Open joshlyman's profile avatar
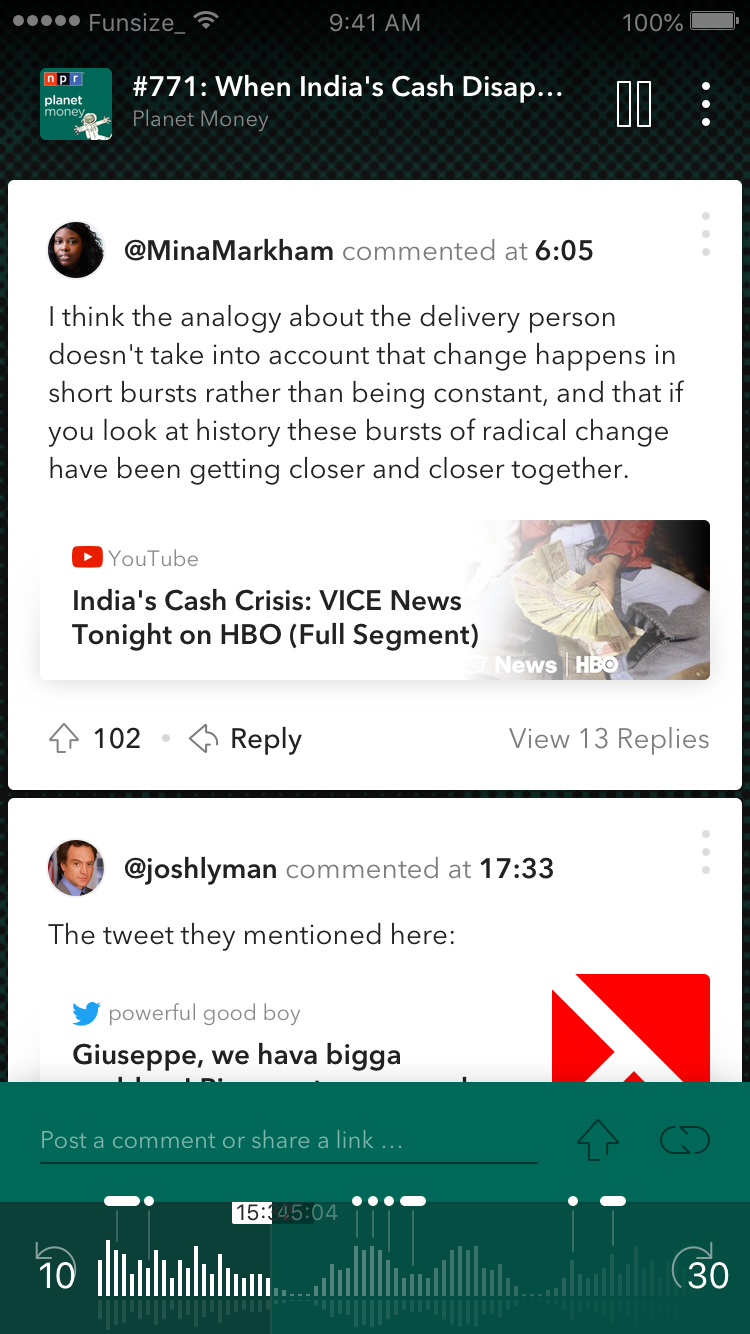Image resolution: width=750 pixels, height=1334 pixels. coord(76,868)
